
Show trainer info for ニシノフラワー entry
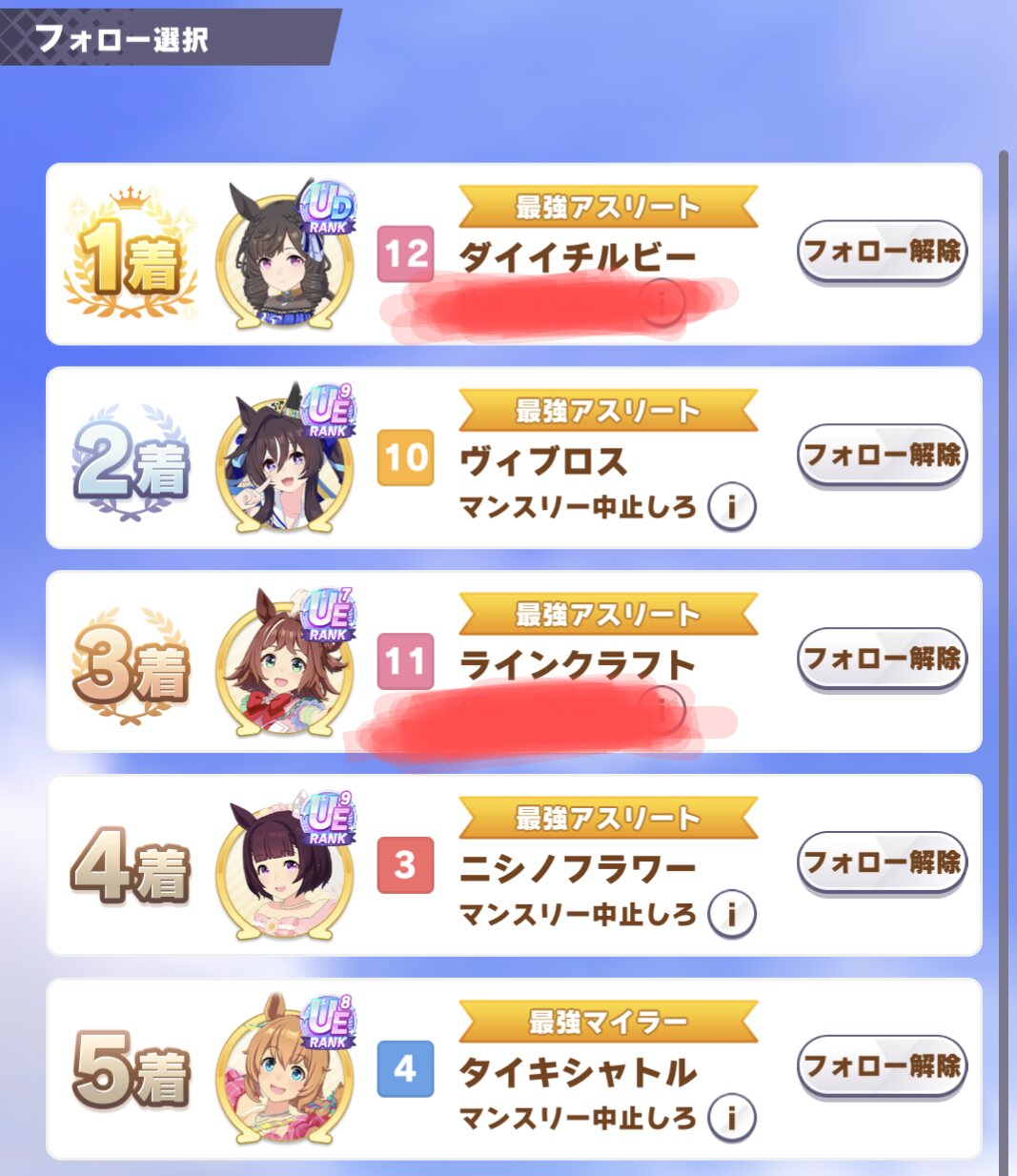point(731,914)
